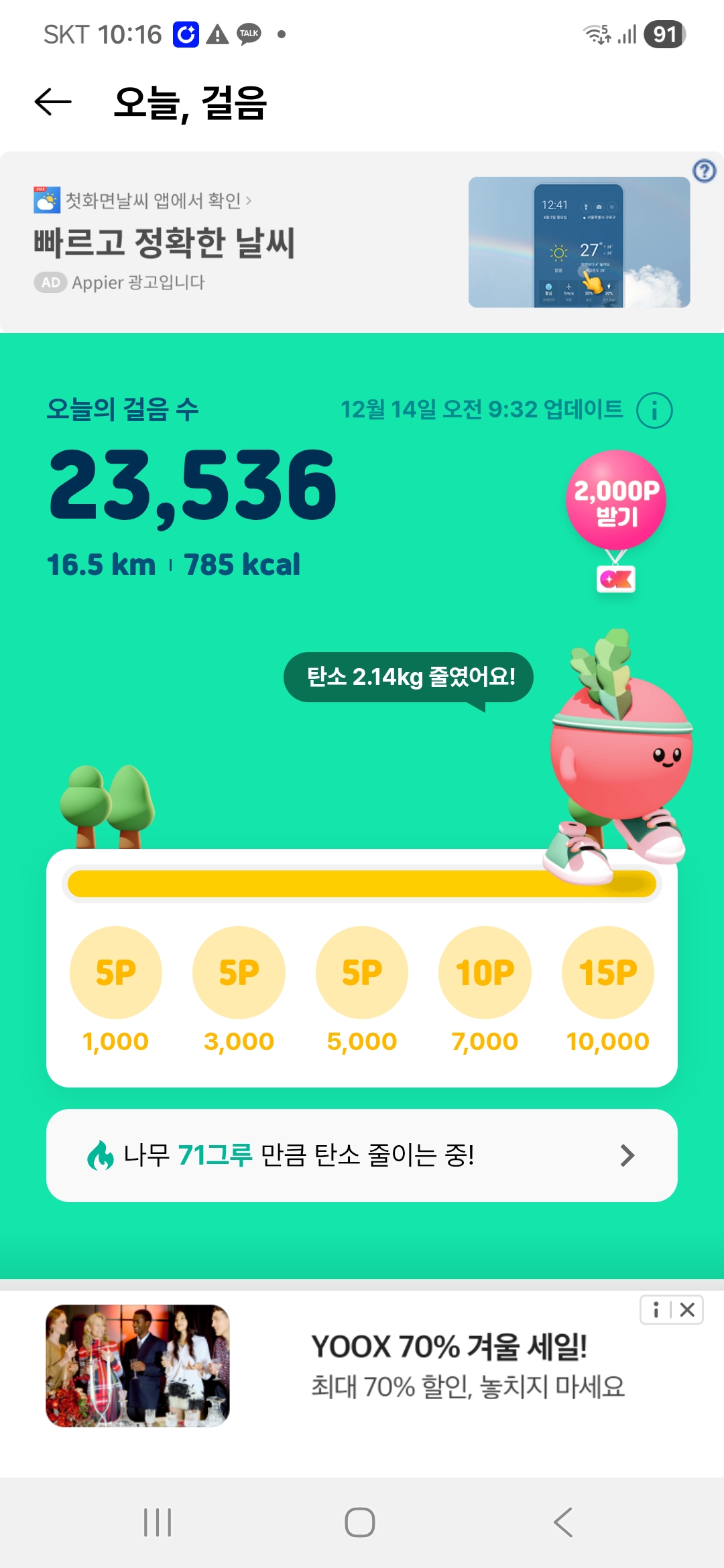Open the system recent apps view
Image resolution: width=724 pixels, height=1568 pixels.
pos(158,1522)
